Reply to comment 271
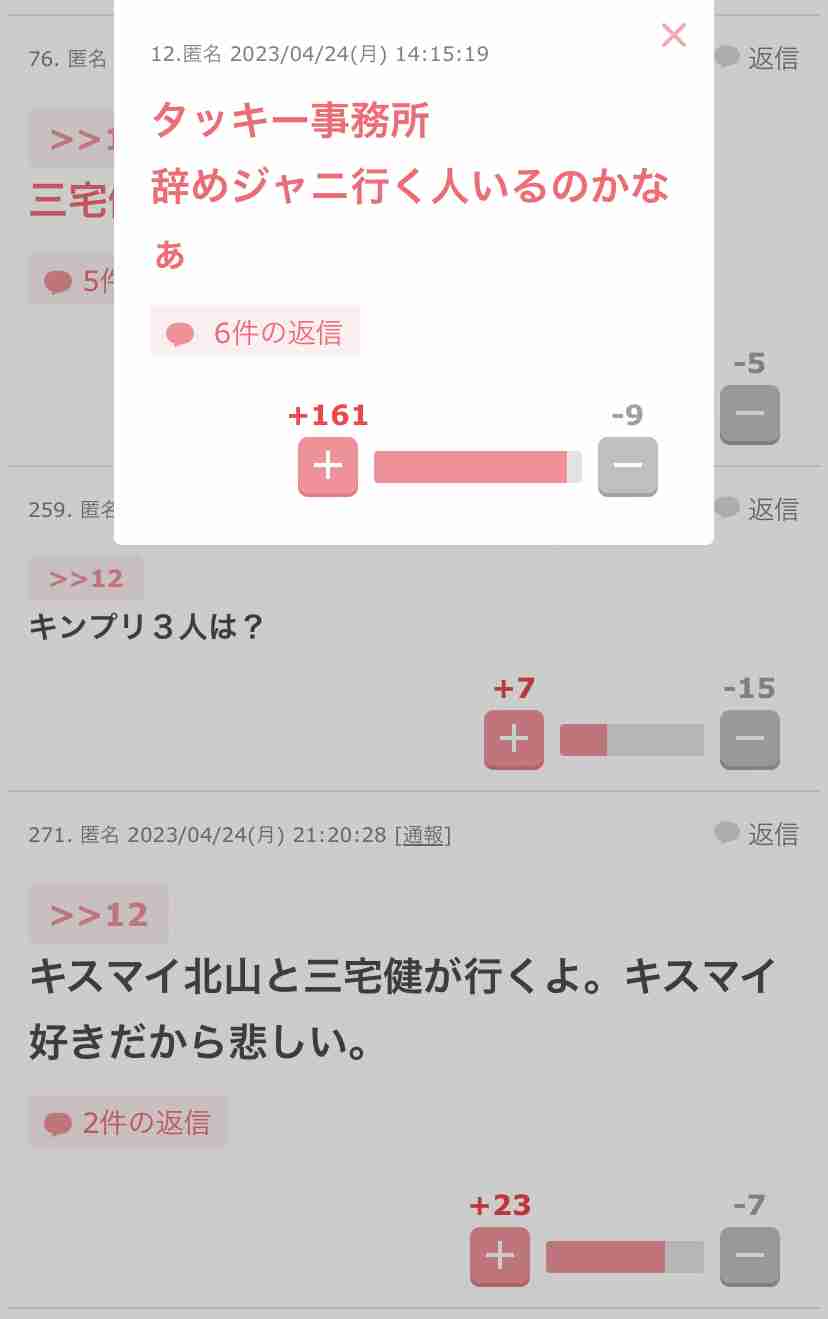The image size is (828, 1319). click(757, 833)
